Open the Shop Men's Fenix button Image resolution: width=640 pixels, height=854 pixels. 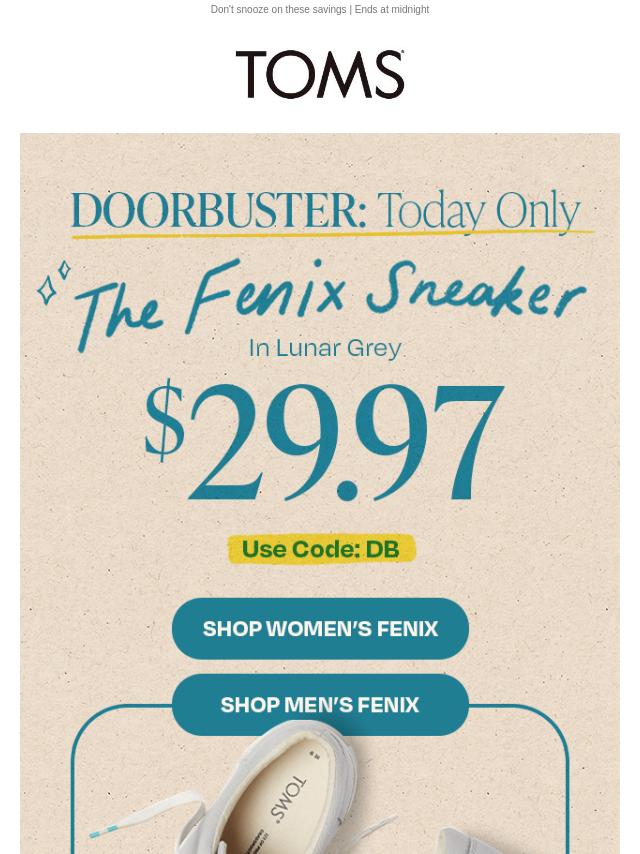pyautogui.click(x=320, y=705)
